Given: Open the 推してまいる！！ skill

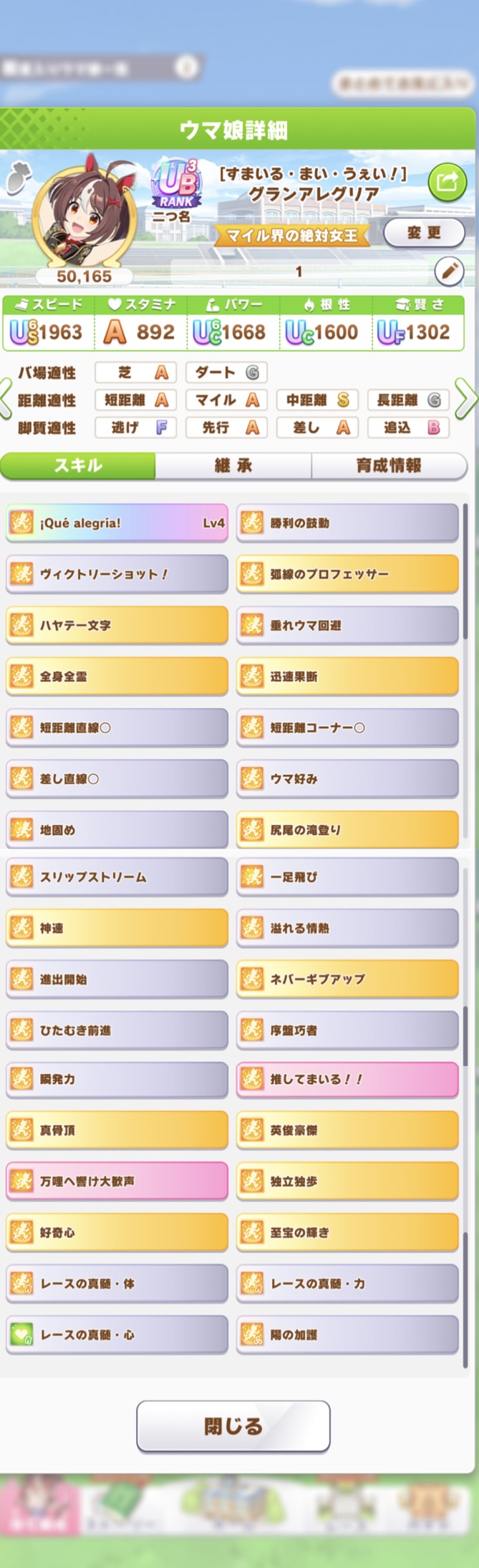Looking at the screenshot, I should point(347,1080).
